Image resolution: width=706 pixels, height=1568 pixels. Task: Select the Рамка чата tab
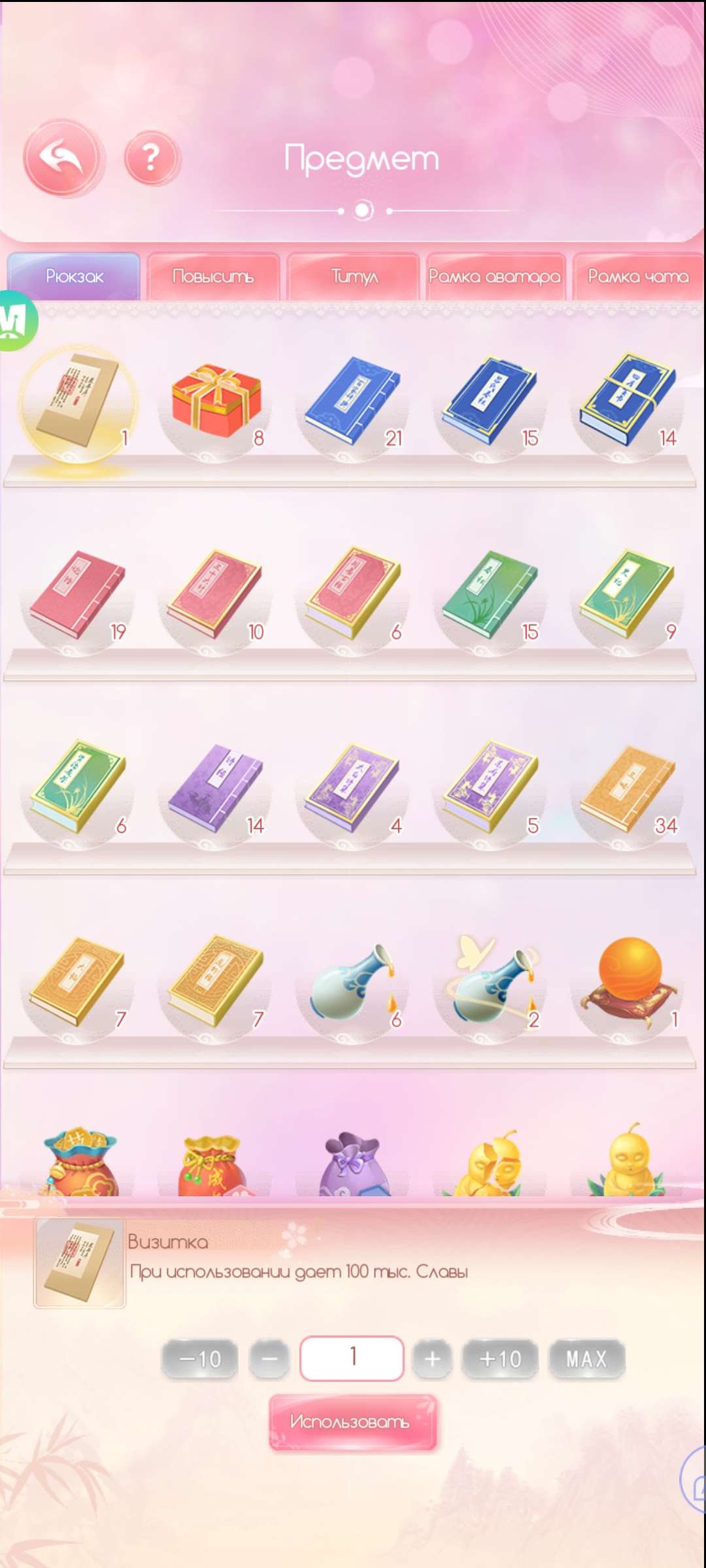click(x=637, y=276)
